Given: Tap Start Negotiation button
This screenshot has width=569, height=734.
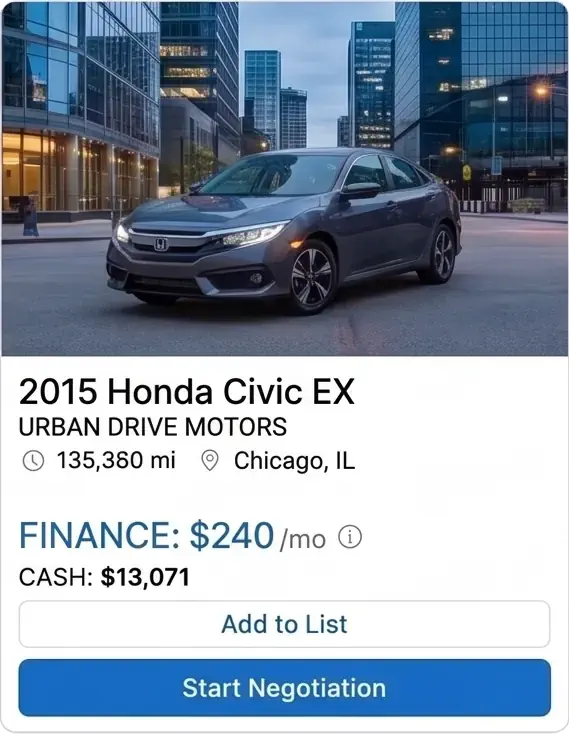Looking at the screenshot, I should (284, 687).
